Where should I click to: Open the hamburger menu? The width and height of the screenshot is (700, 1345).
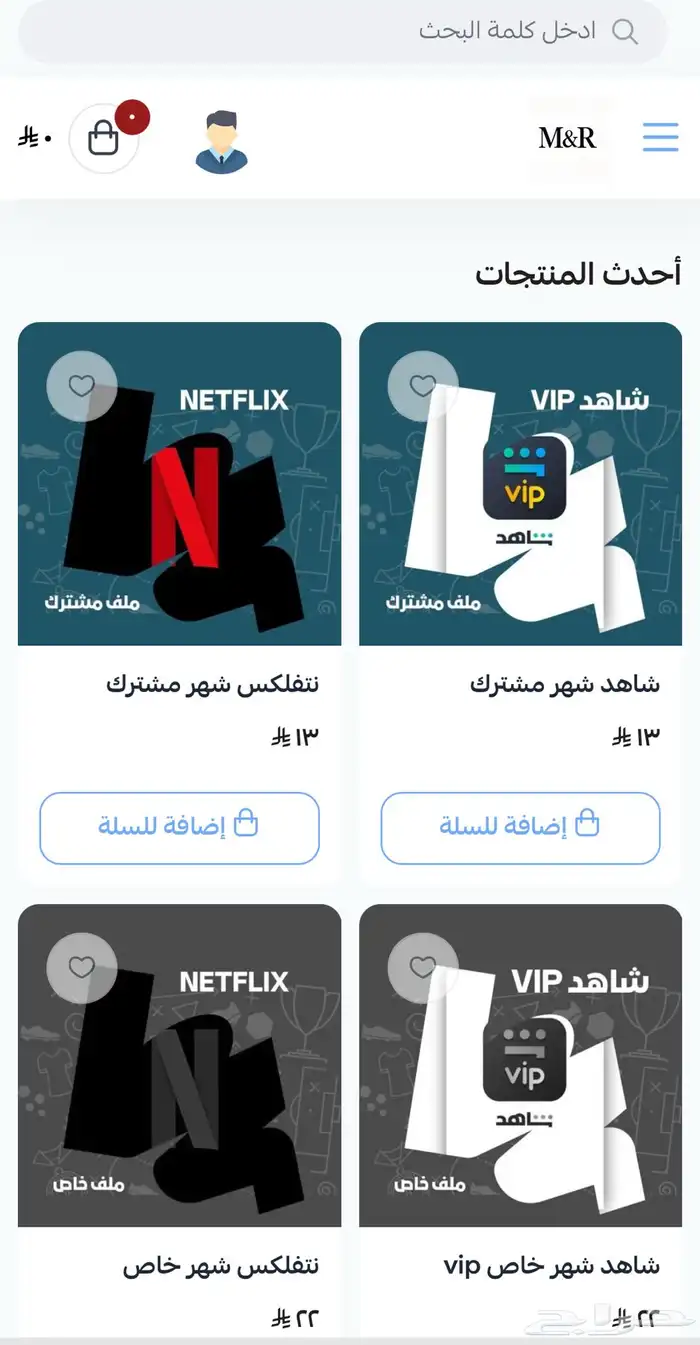660,137
